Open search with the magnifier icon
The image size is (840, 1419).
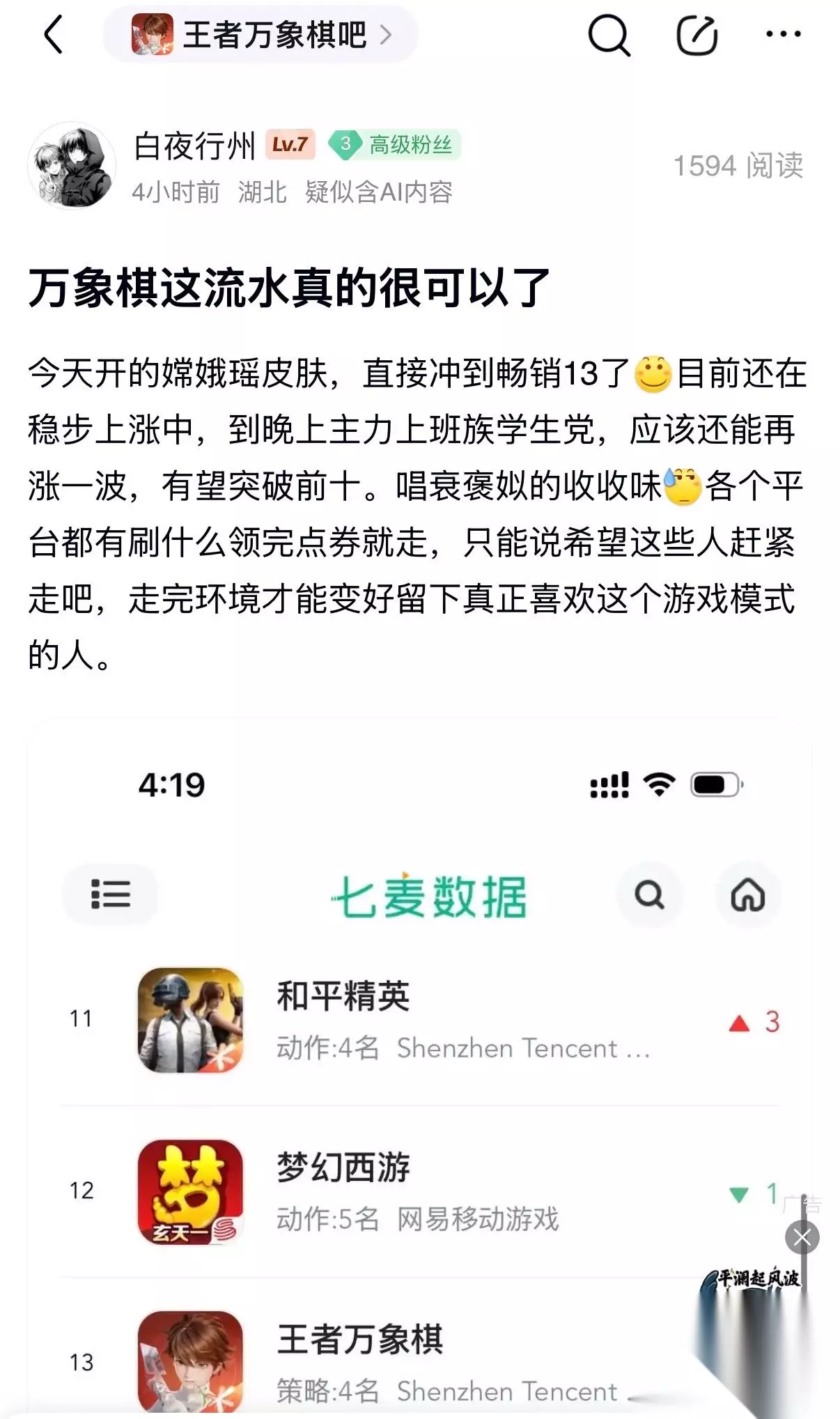pyautogui.click(x=609, y=35)
